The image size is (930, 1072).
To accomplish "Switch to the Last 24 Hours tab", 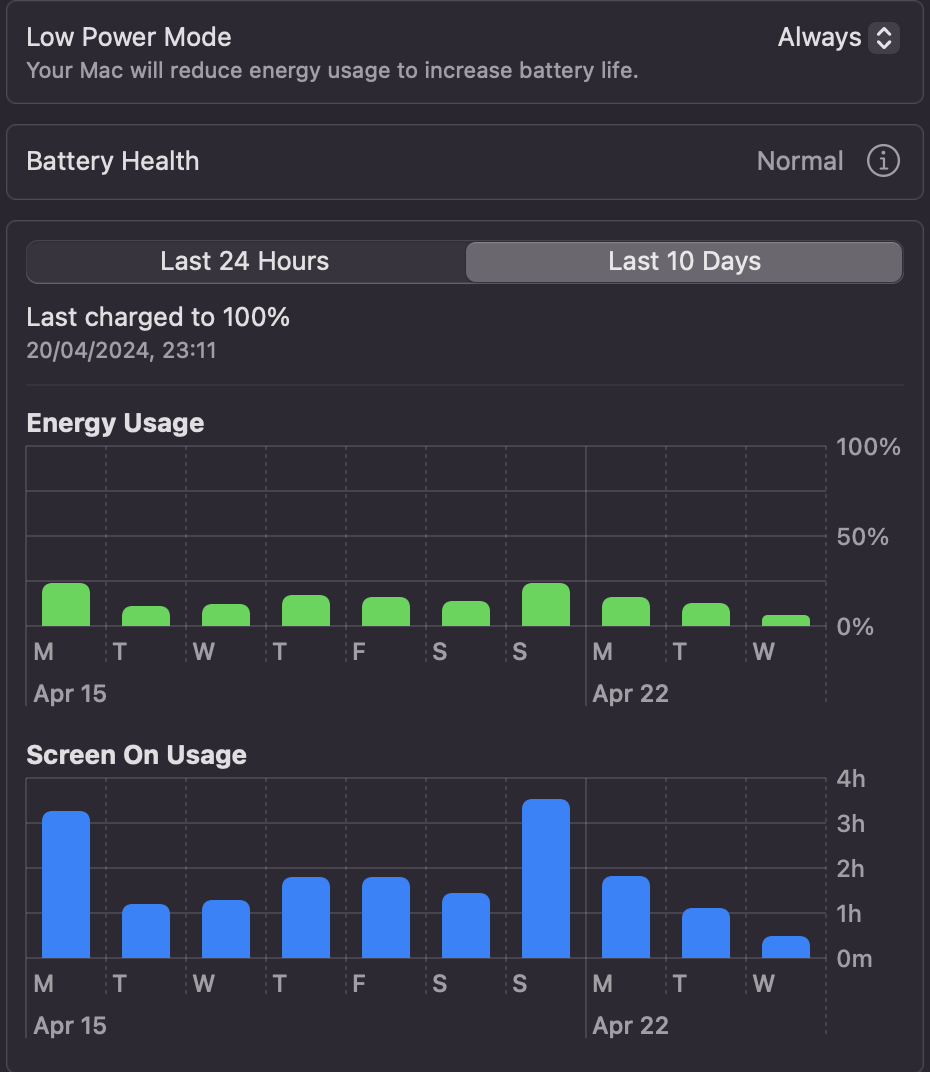I will pyautogui.click(x=245, y=261).
